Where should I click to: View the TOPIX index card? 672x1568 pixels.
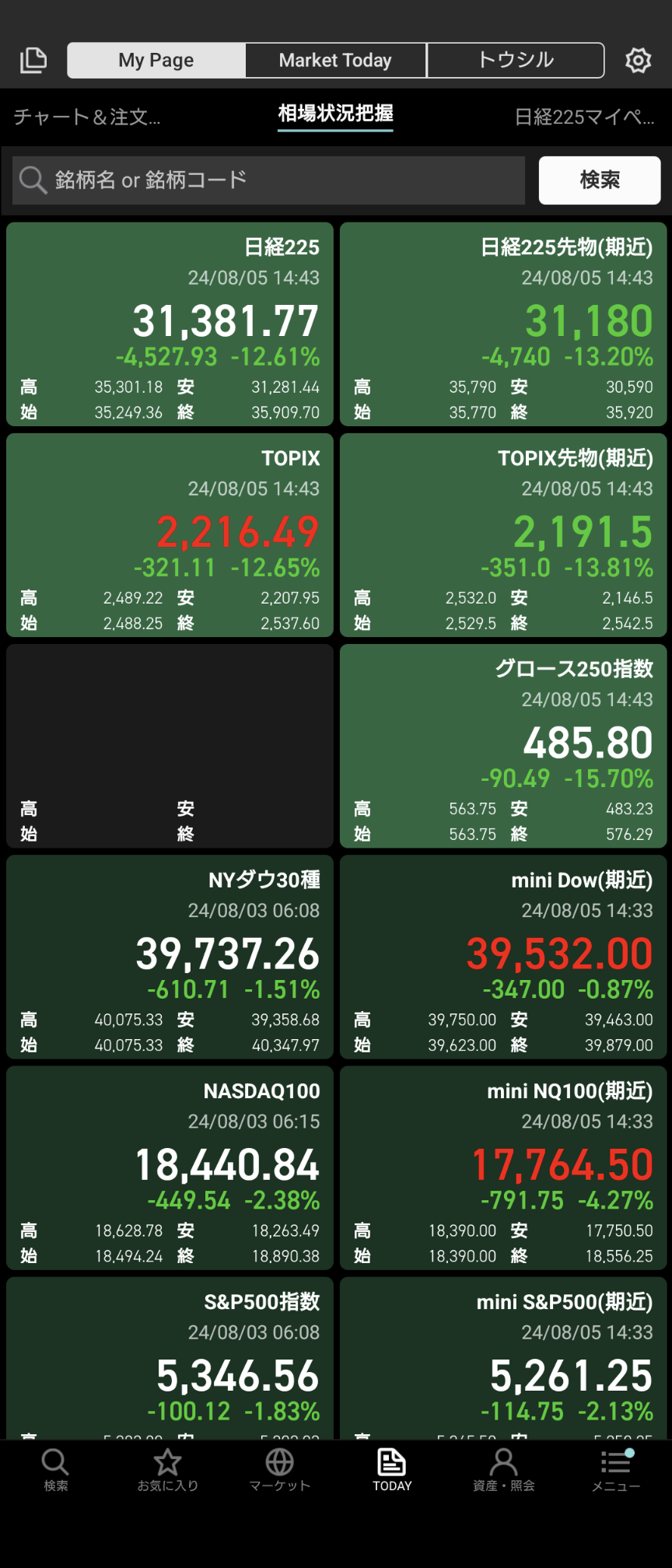pyautogui.click(x=170, y=535)
